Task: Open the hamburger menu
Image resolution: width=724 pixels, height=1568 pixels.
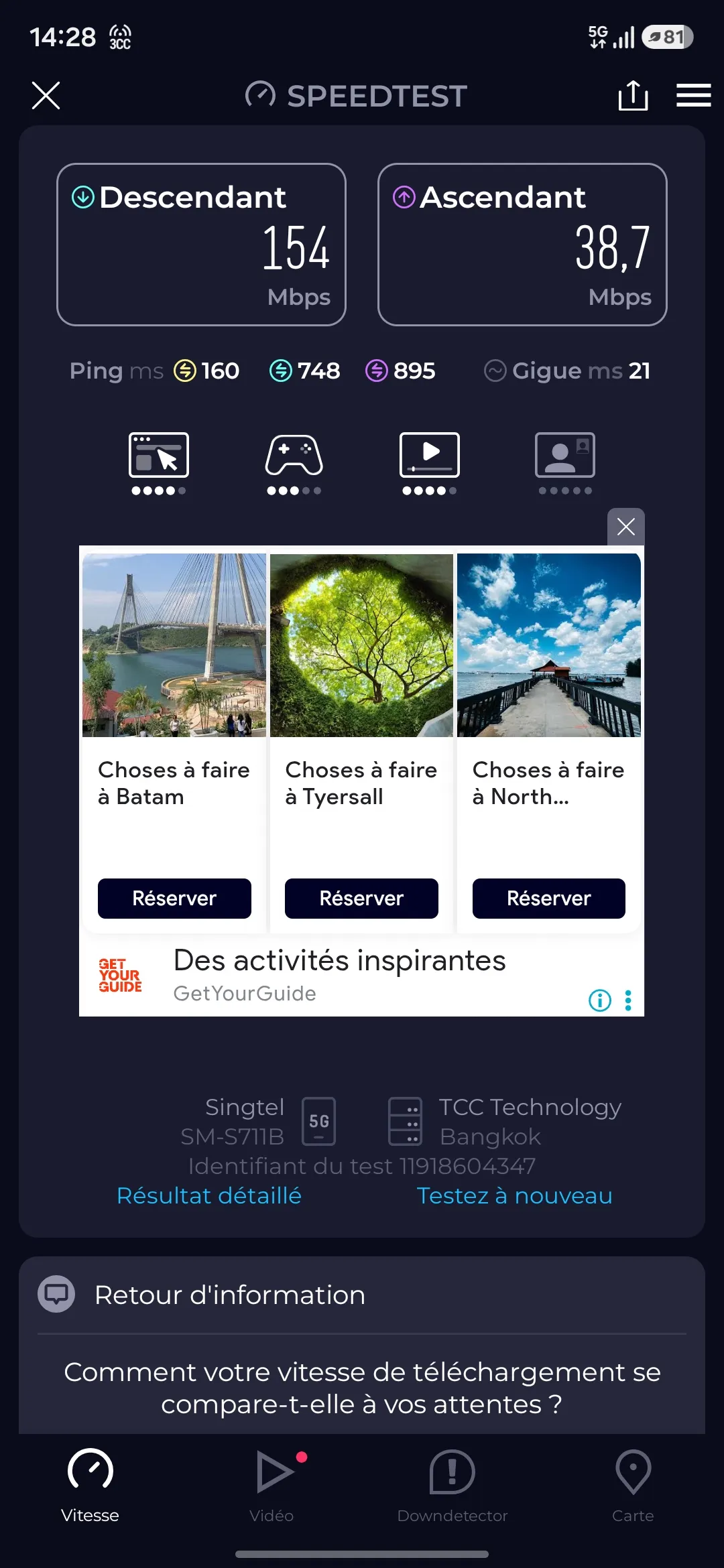Action: (693, 95)
